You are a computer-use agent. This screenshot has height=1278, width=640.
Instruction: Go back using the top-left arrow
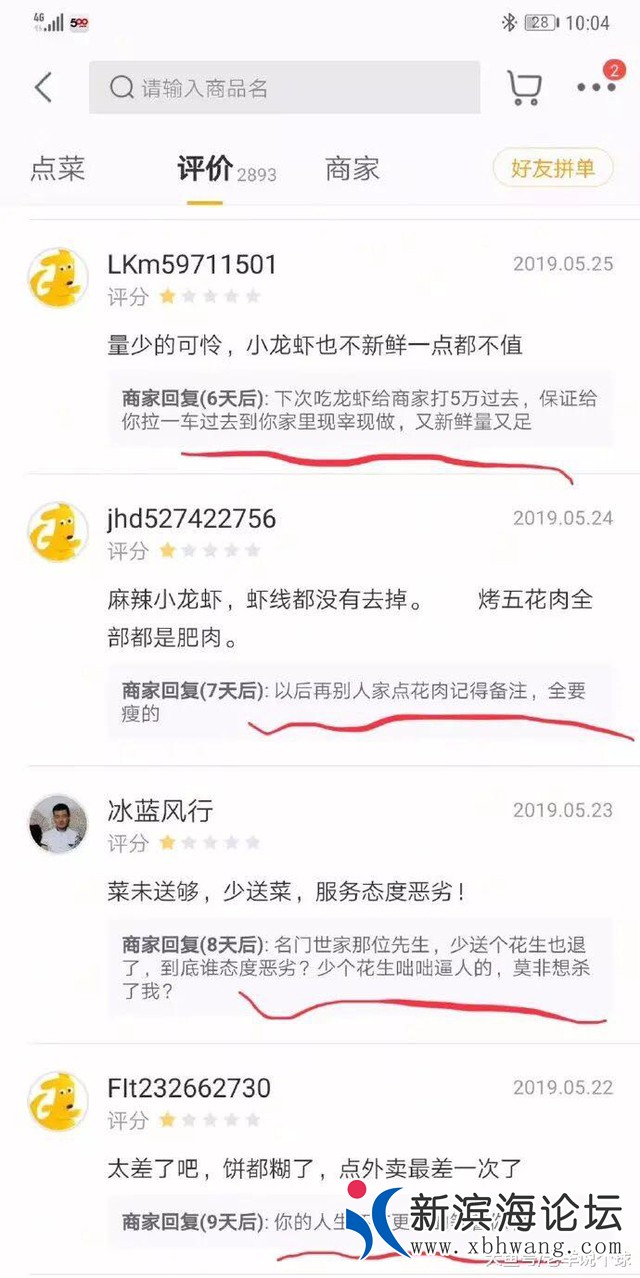coord(43,88)
